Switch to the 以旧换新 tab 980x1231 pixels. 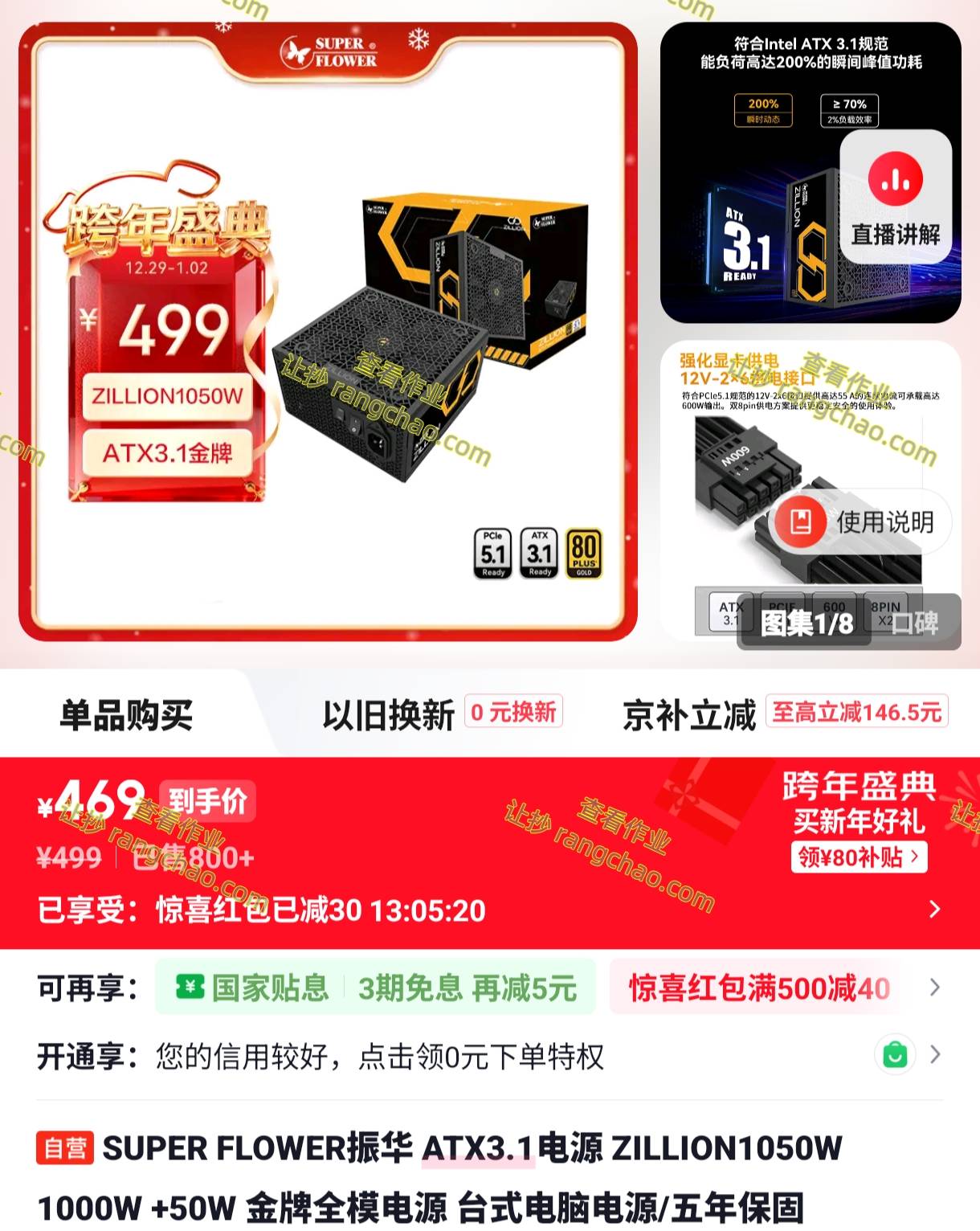(389, 715)
